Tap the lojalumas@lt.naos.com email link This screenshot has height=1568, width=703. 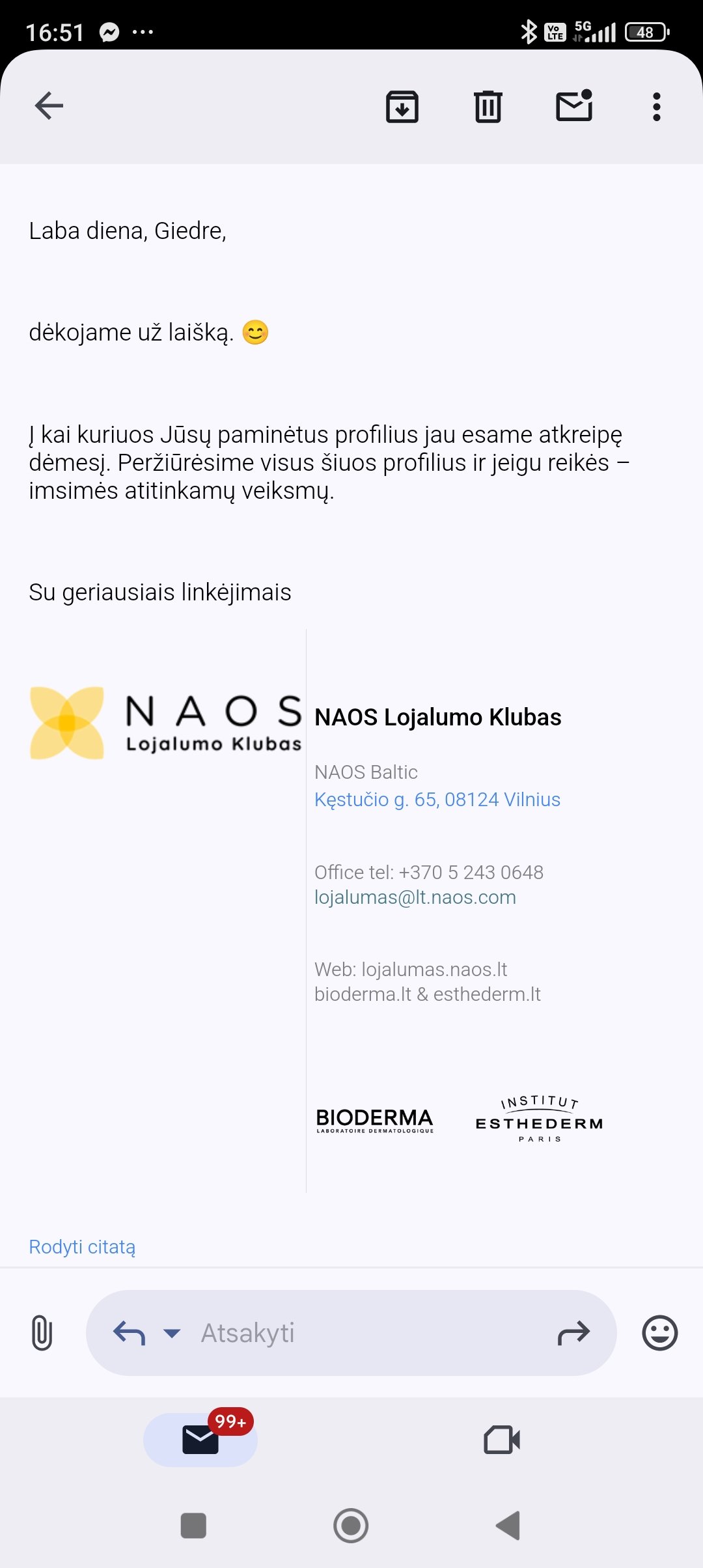[x=415, y=897]
